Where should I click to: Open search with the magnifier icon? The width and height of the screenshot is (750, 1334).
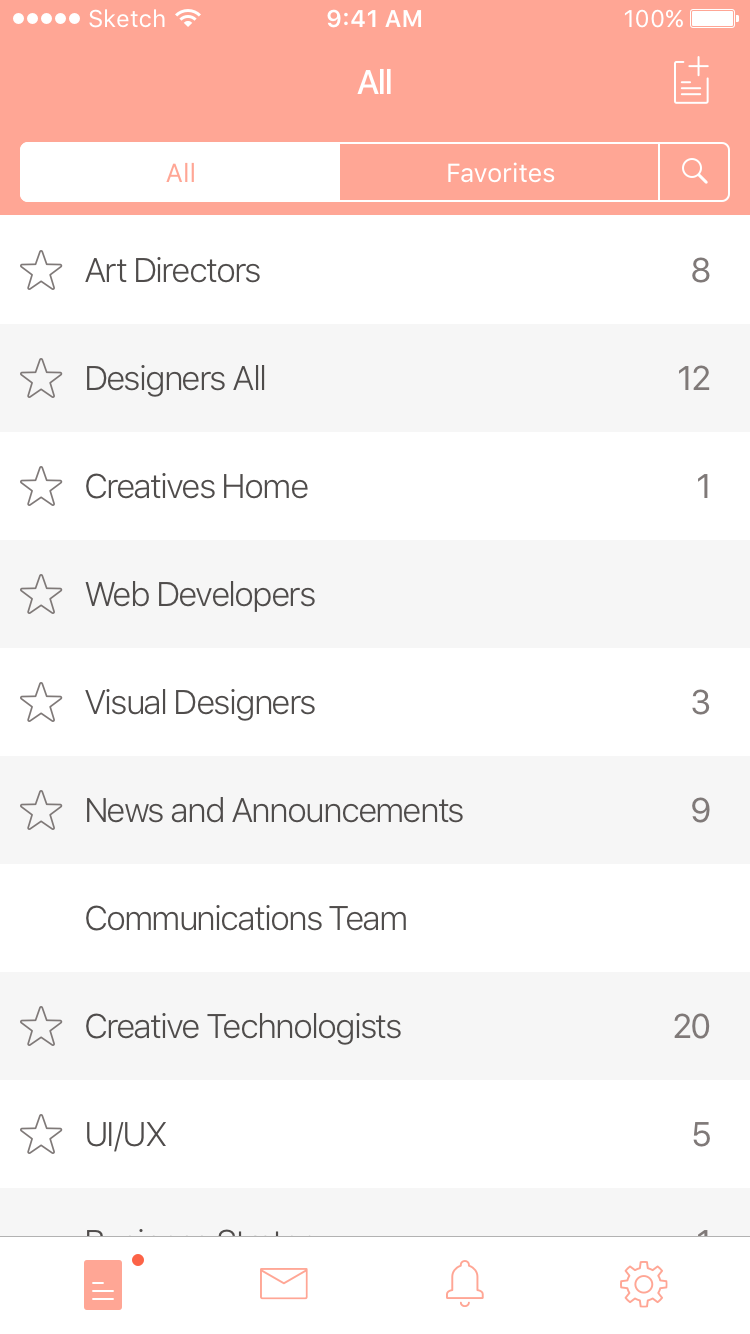click(694, 172)
